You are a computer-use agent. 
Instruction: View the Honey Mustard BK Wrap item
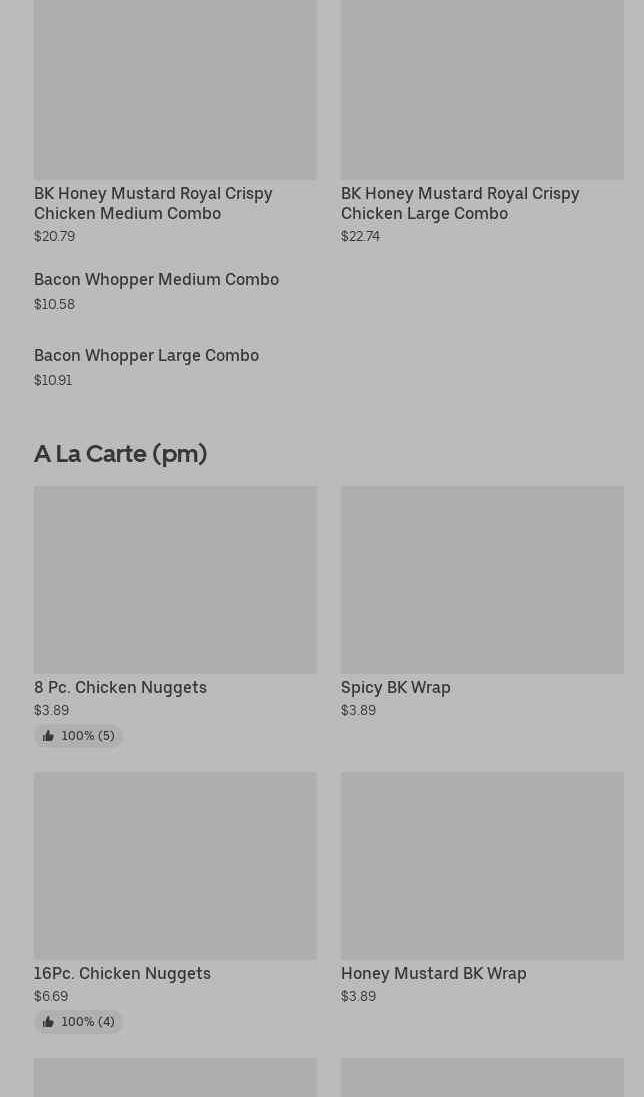[x=482, y=889]
